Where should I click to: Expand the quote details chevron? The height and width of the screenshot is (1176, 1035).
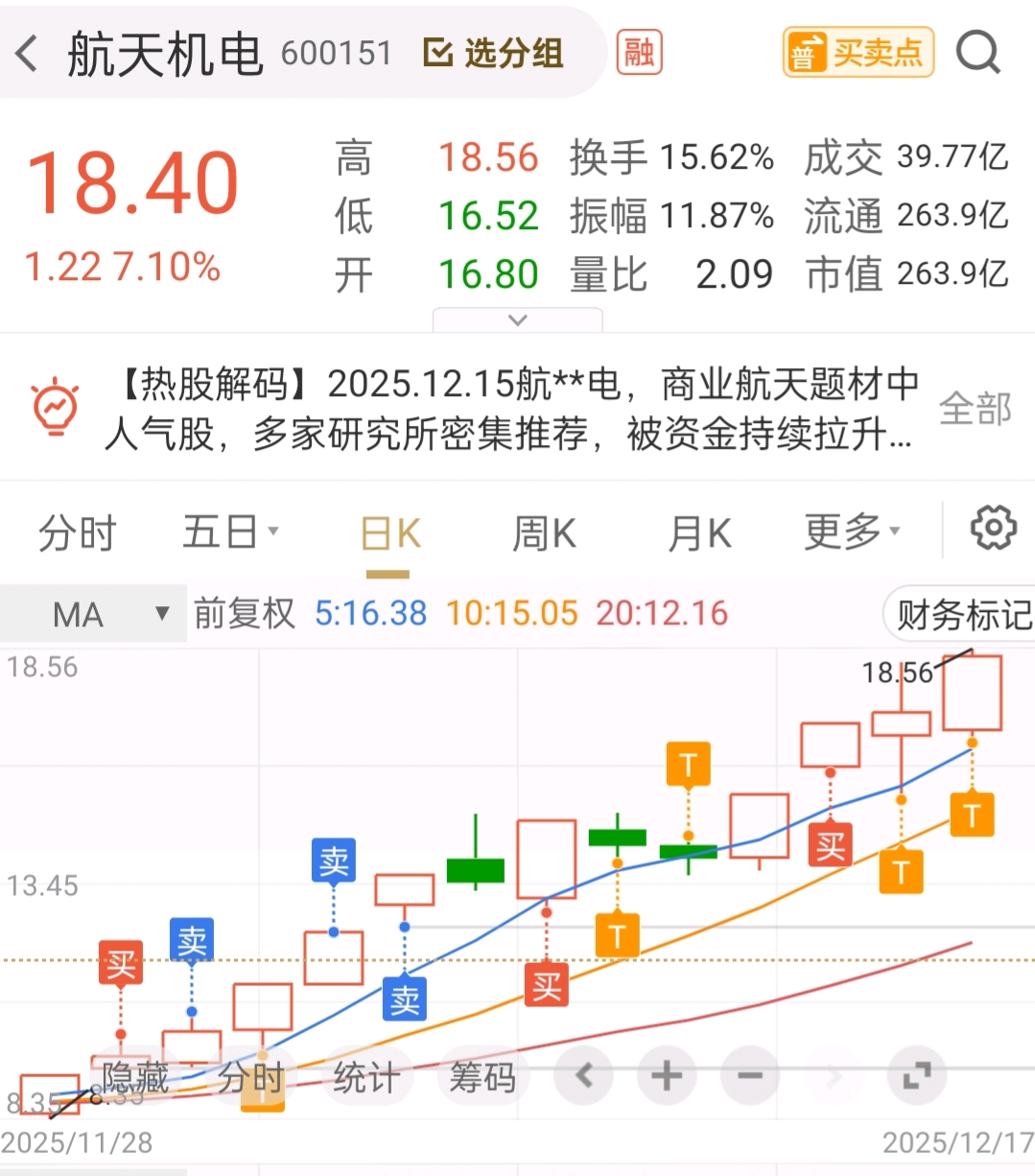point(518,320)
